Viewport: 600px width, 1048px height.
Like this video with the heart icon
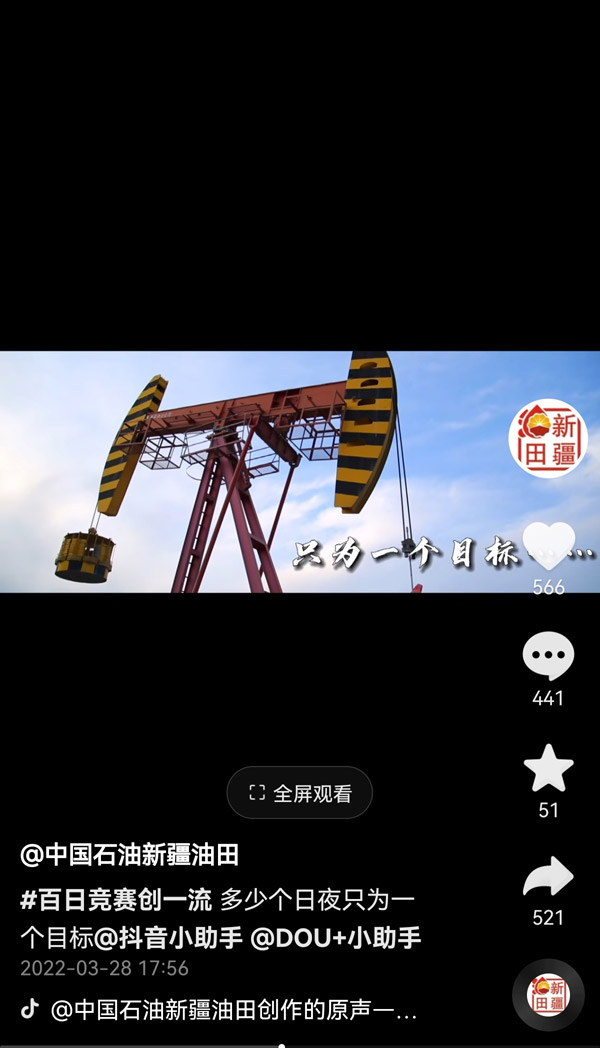coord(548,547)
